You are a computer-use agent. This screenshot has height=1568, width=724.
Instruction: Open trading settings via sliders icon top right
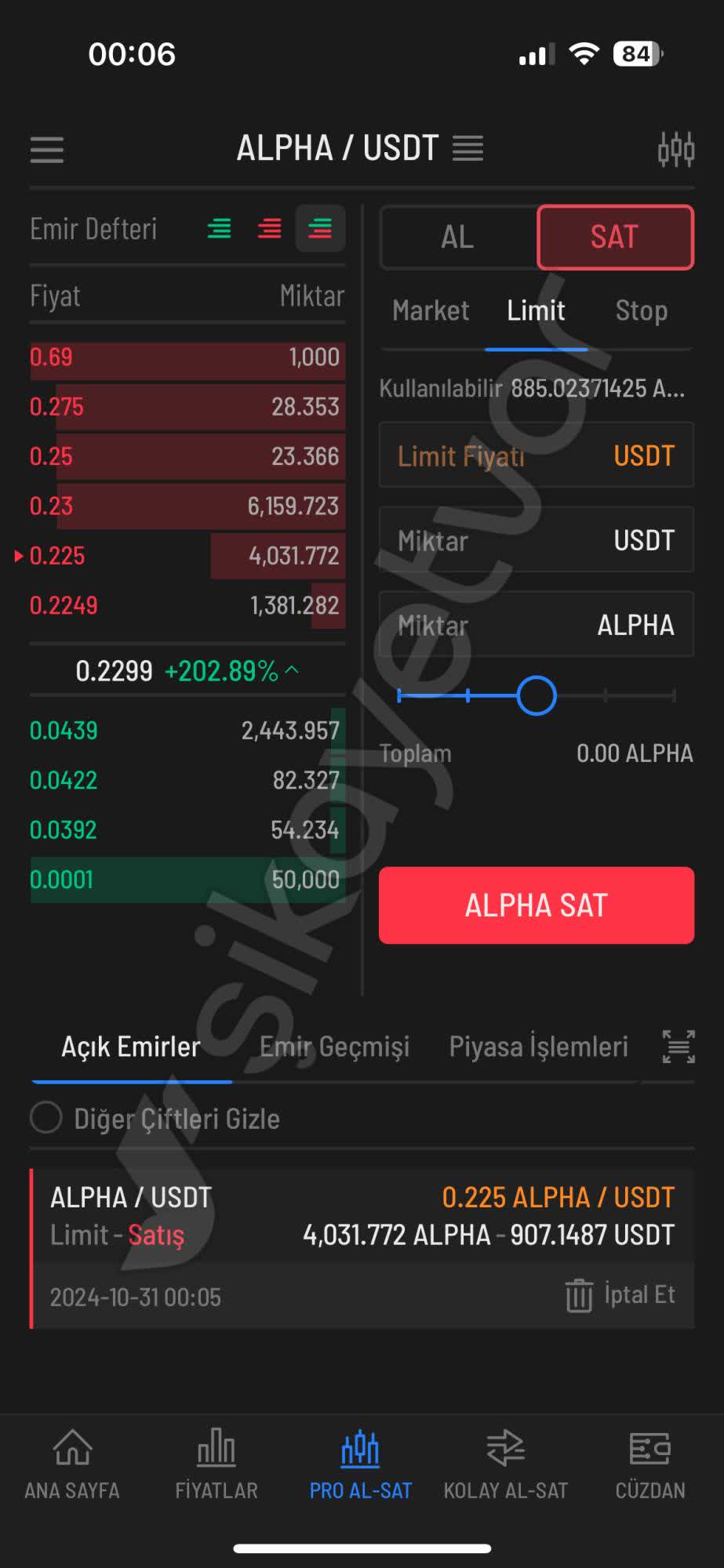pos(676,149)
